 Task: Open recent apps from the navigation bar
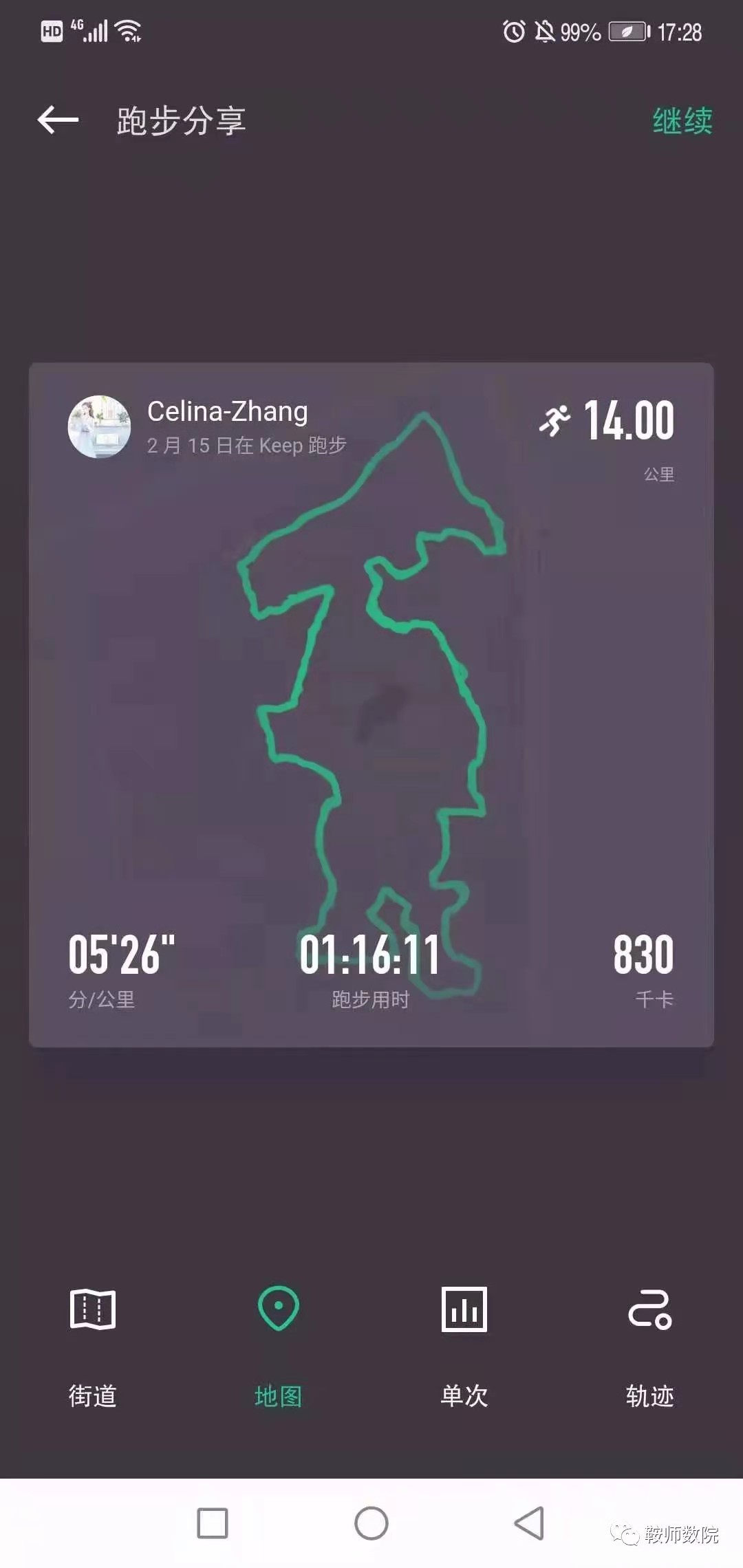click(x=213, y=1523)
